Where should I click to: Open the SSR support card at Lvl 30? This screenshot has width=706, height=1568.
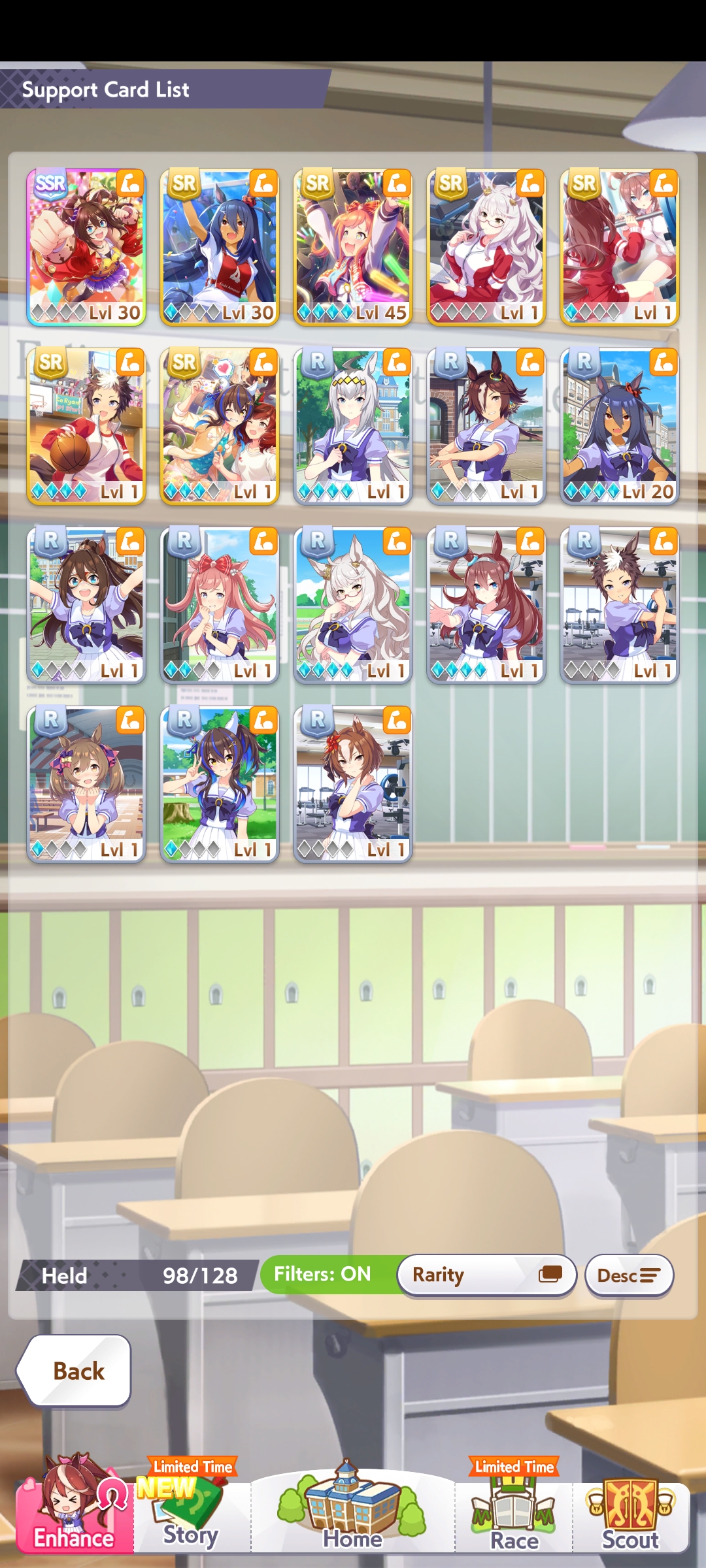click(x=86, y=247)
